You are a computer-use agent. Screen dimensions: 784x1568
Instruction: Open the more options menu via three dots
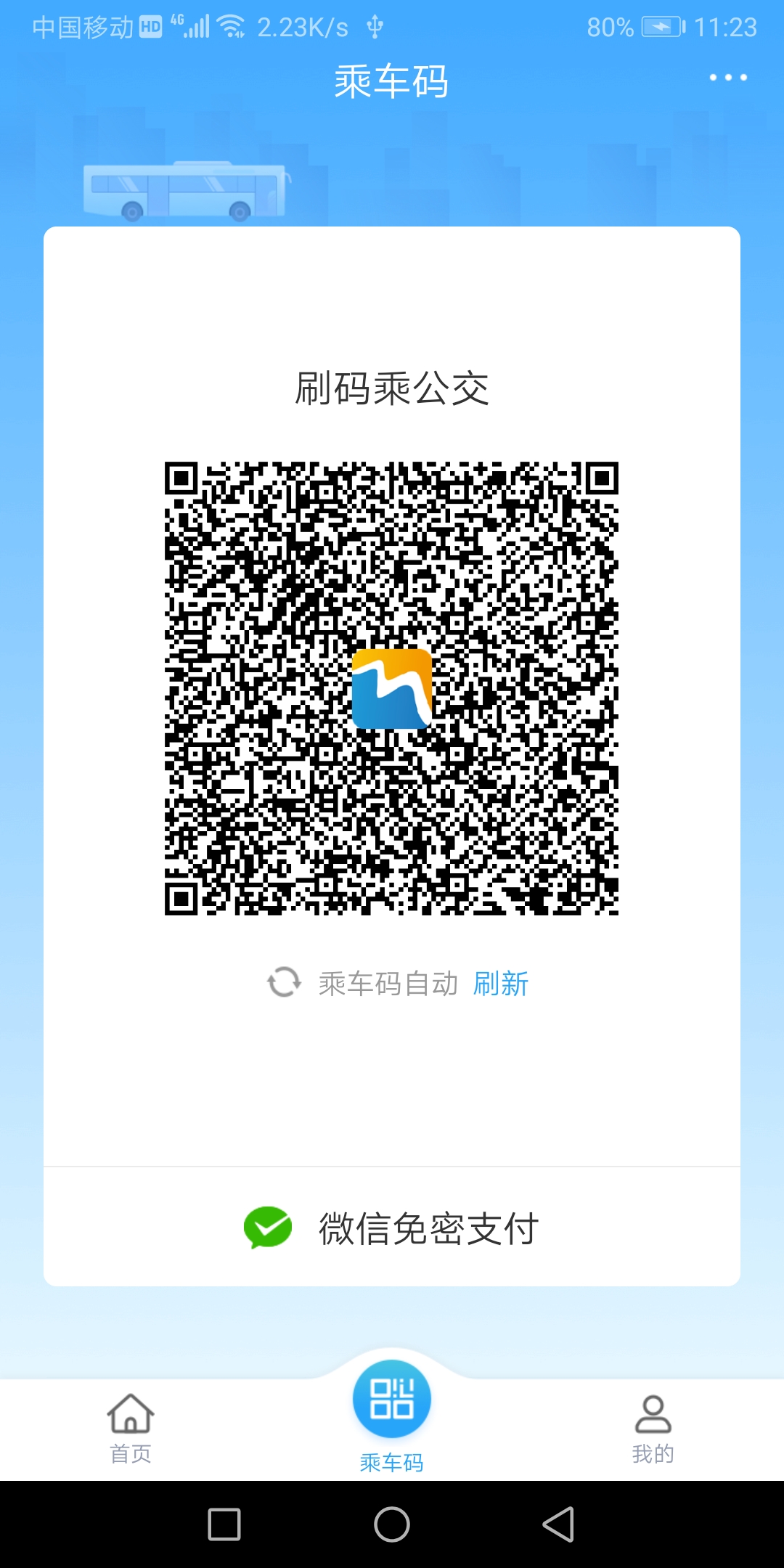[727, 77]
